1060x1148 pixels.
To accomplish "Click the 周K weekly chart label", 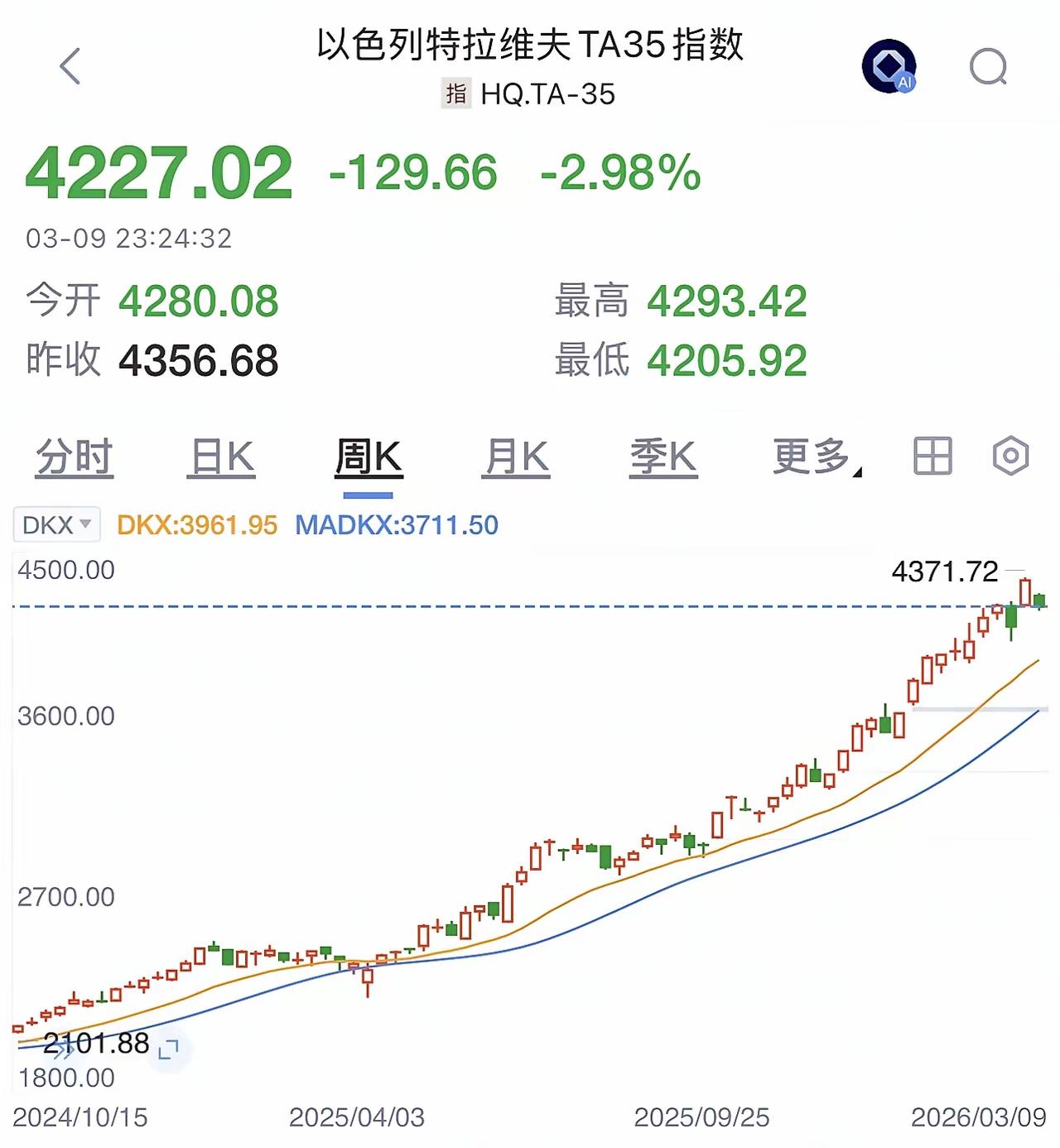I will point(369,456).
